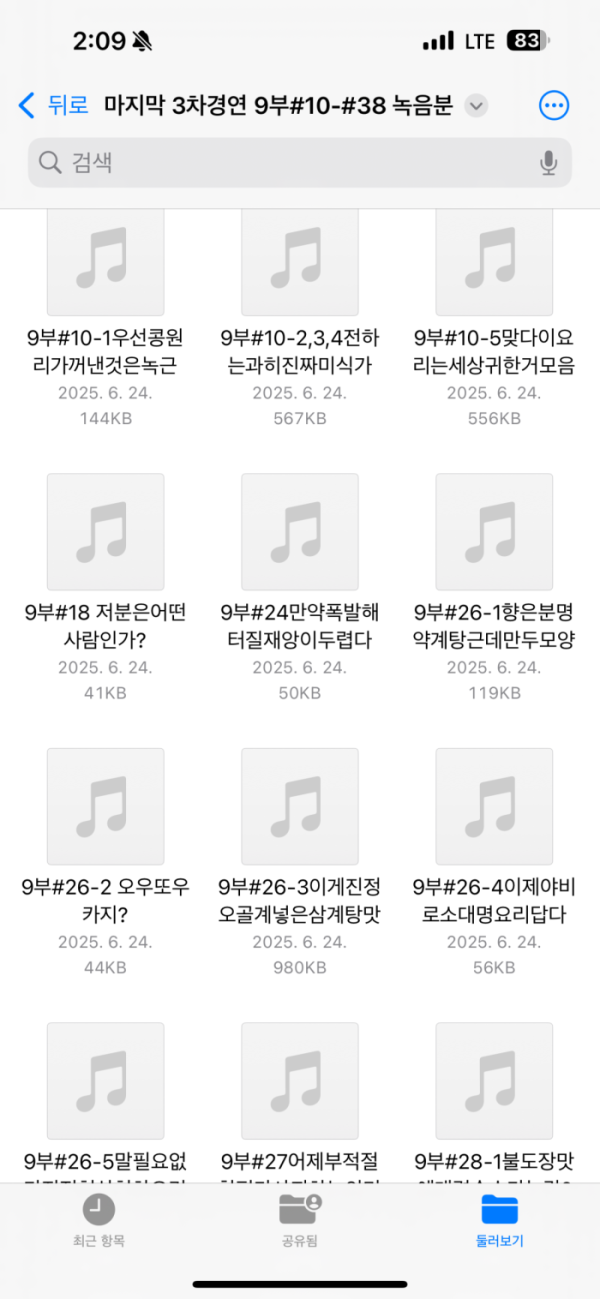Image resolution: width=600 pixels, height=1299 pixels.
Task: Expand the folder title dropdown chevron
Action: pos(477,106)
